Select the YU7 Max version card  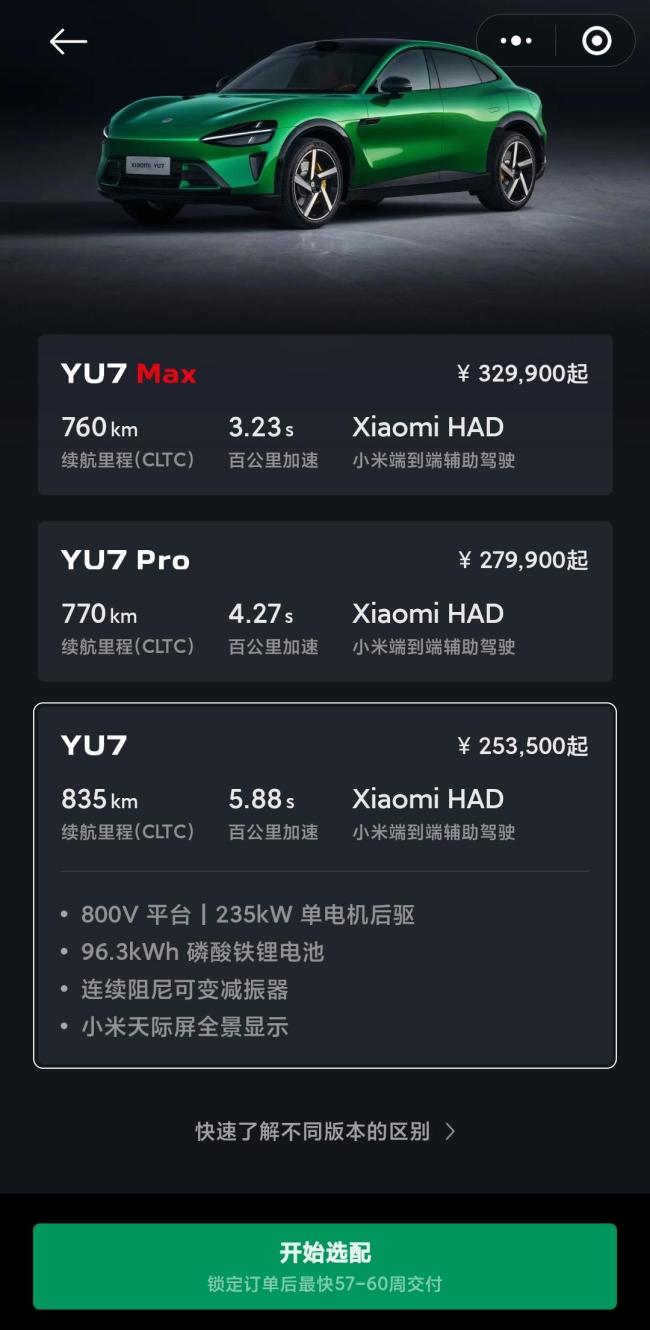click(325, 415)
